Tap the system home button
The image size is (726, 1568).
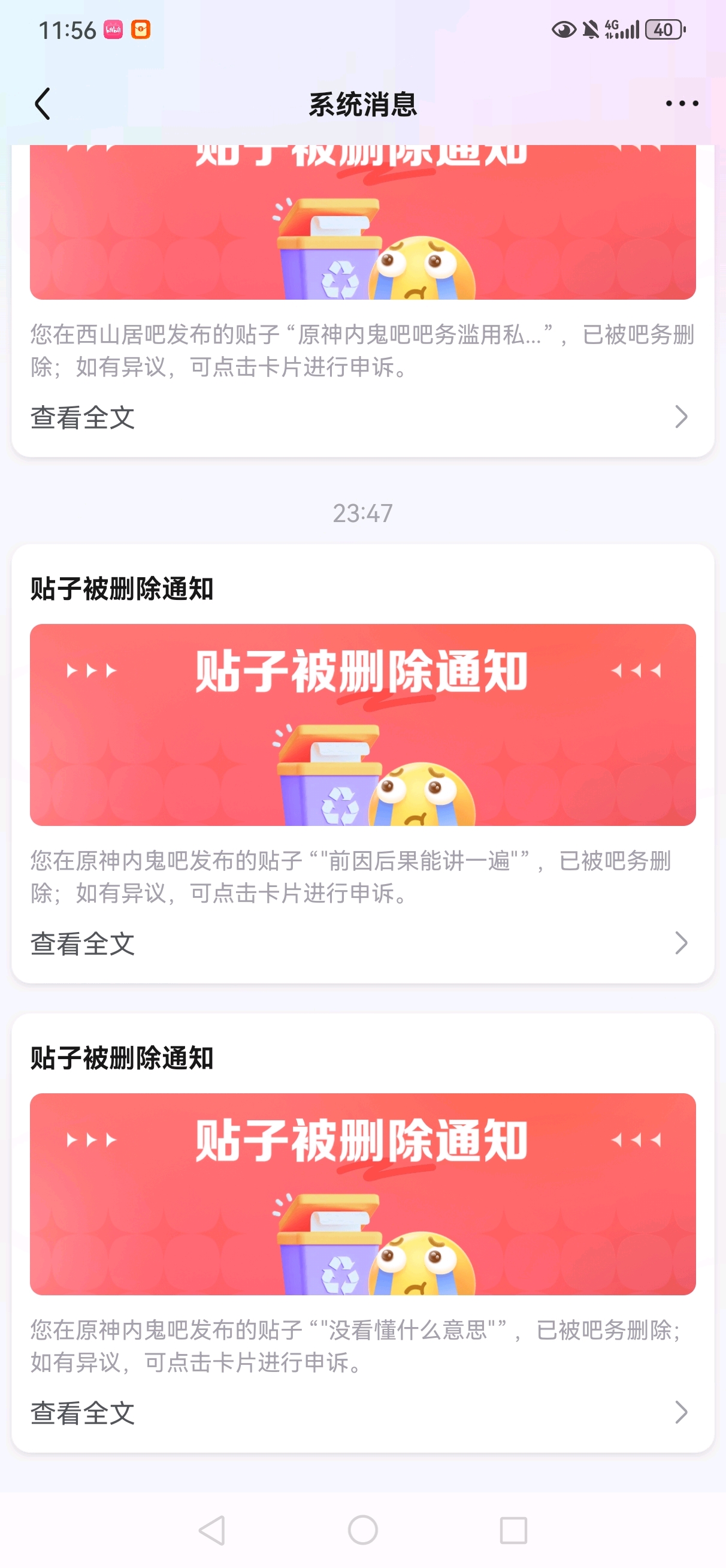point(362,1530)
